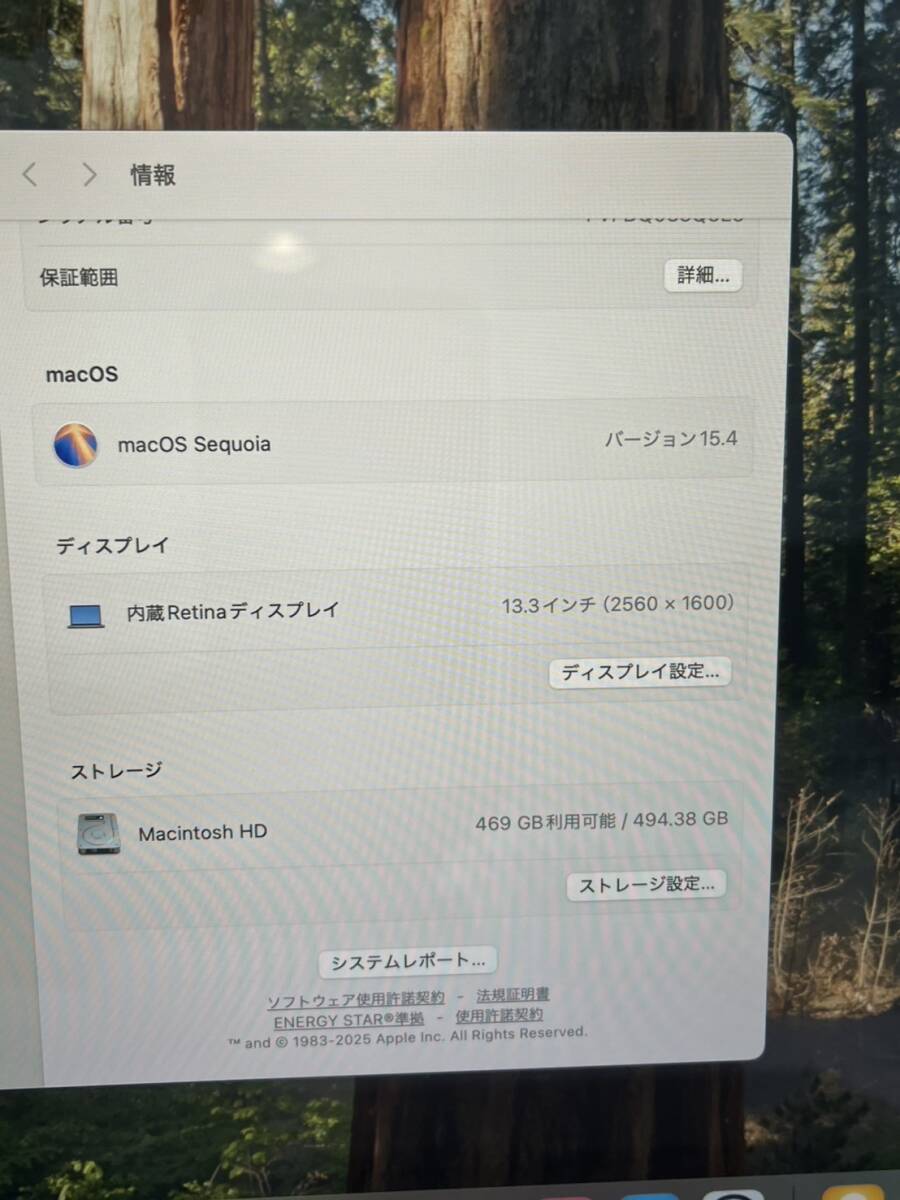Open warranty coverage 詳細 details
The image size is (900, 1200).
pos(703,276)
